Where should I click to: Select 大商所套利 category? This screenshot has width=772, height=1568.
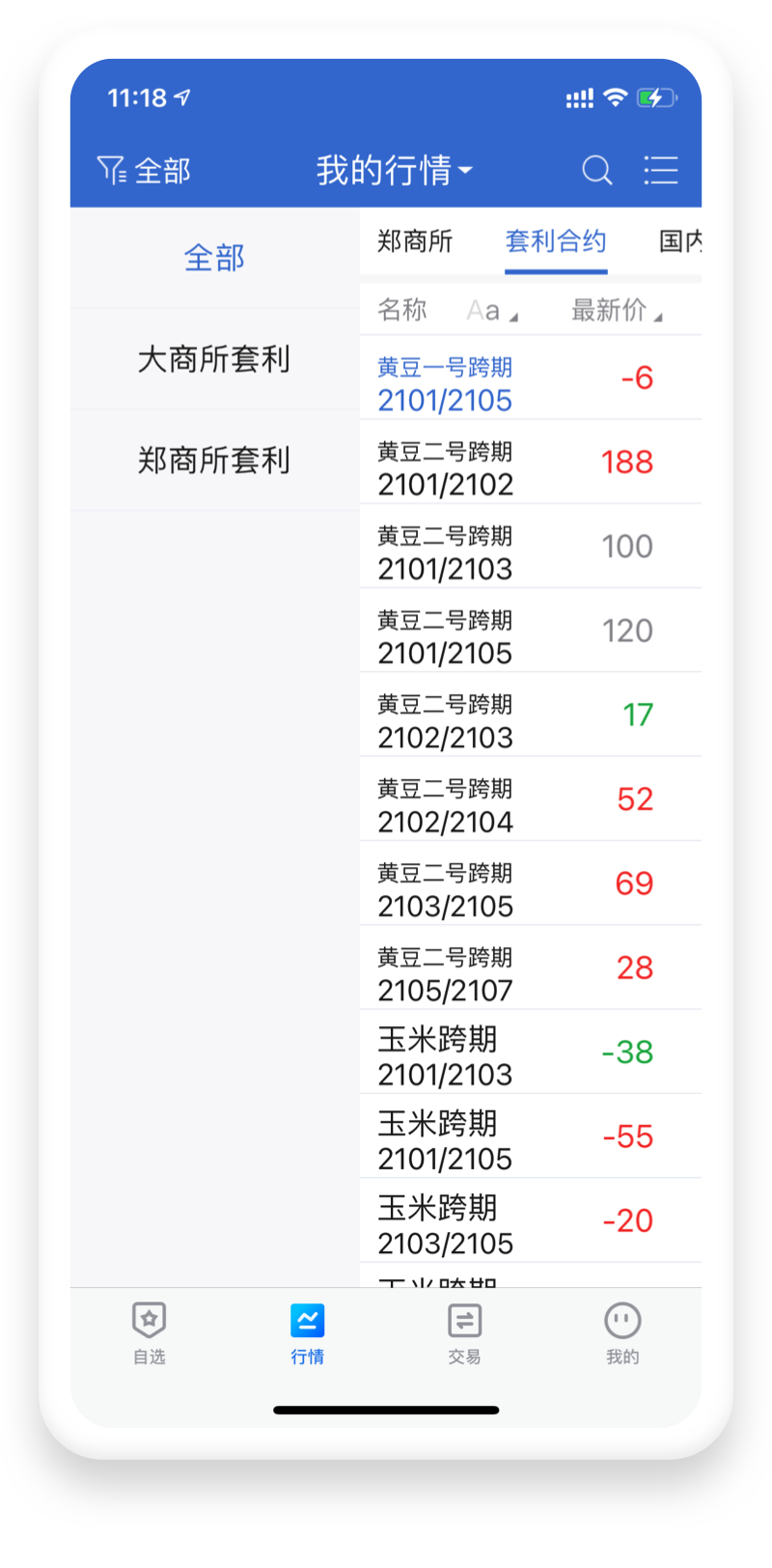(214, 359)
